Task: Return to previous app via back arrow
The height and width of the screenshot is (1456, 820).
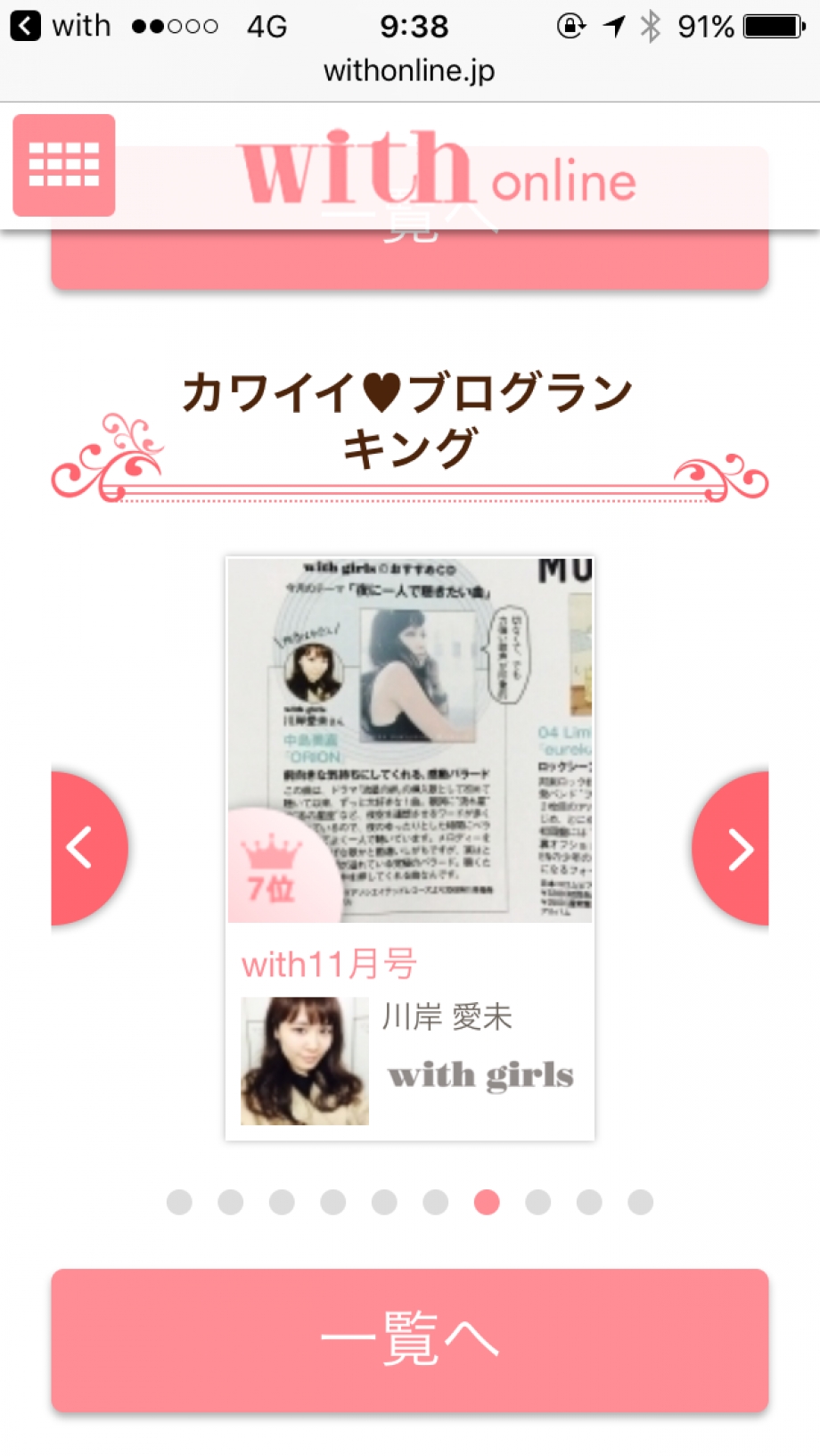Action: click(x=25, y=26)
